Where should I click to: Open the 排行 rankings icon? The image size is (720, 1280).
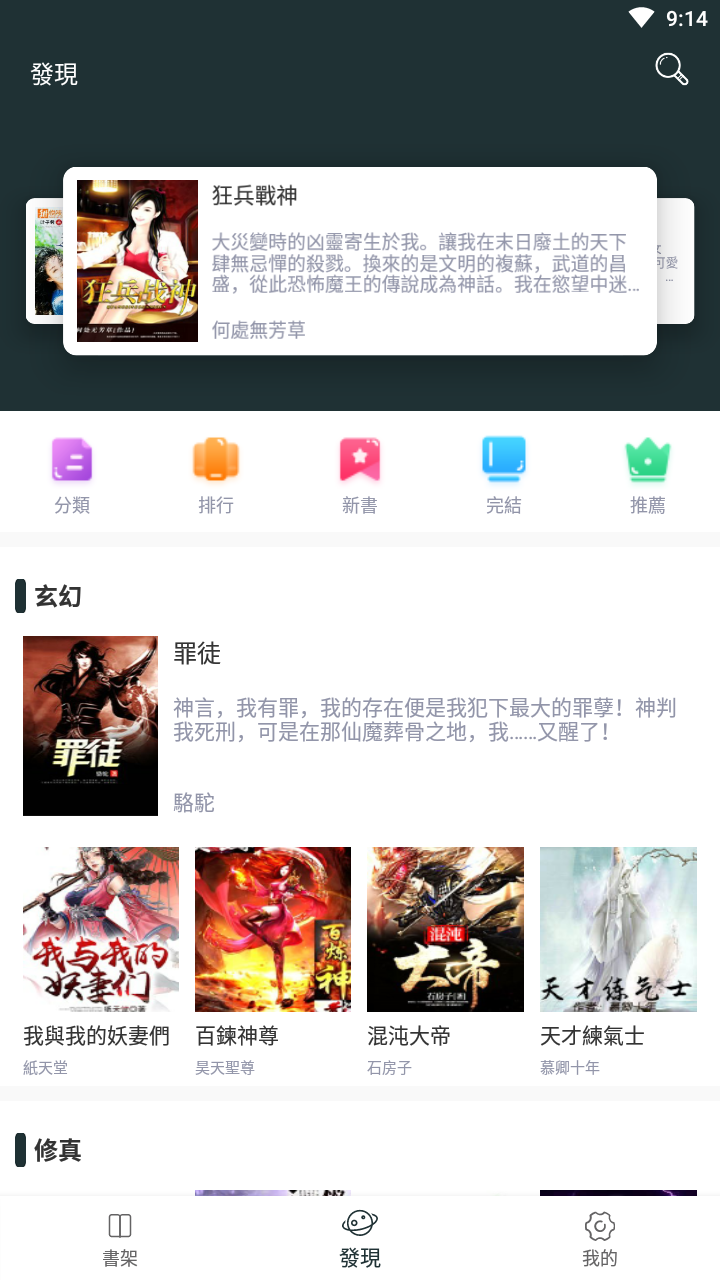tap(216, 473)
